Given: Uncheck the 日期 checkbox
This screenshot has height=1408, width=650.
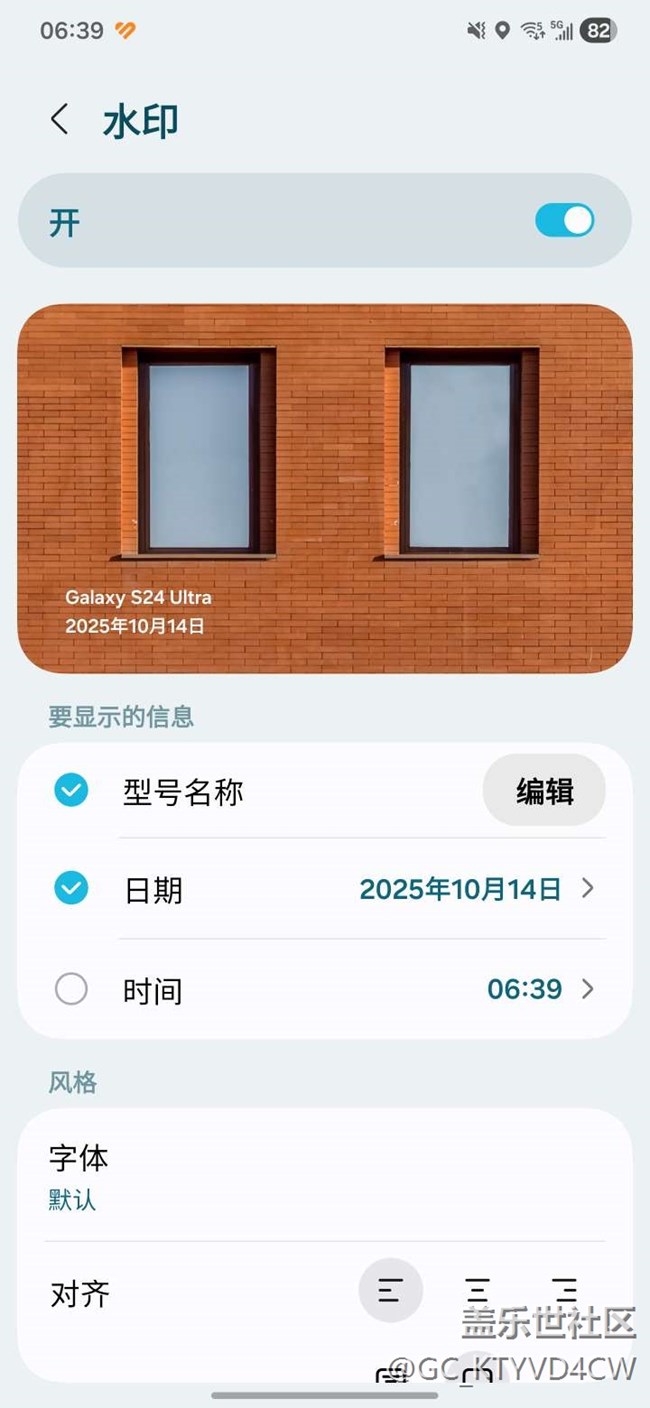Looking at the screenshot, I should coord(71,888).
